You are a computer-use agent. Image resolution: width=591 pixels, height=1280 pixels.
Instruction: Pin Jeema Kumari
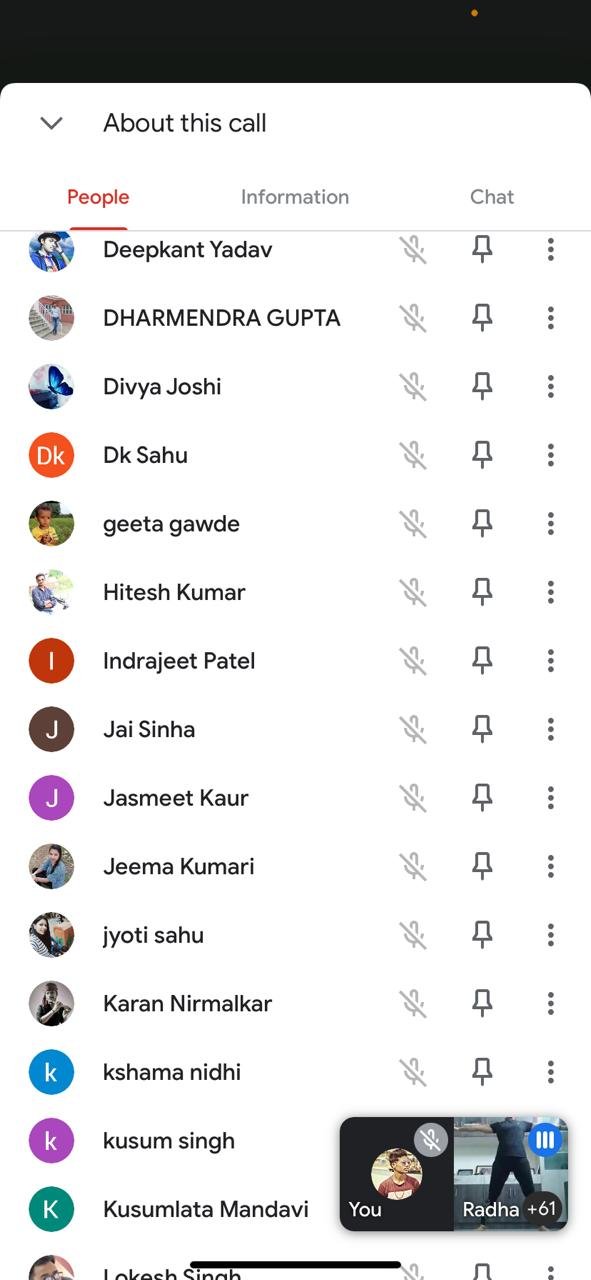482,866
